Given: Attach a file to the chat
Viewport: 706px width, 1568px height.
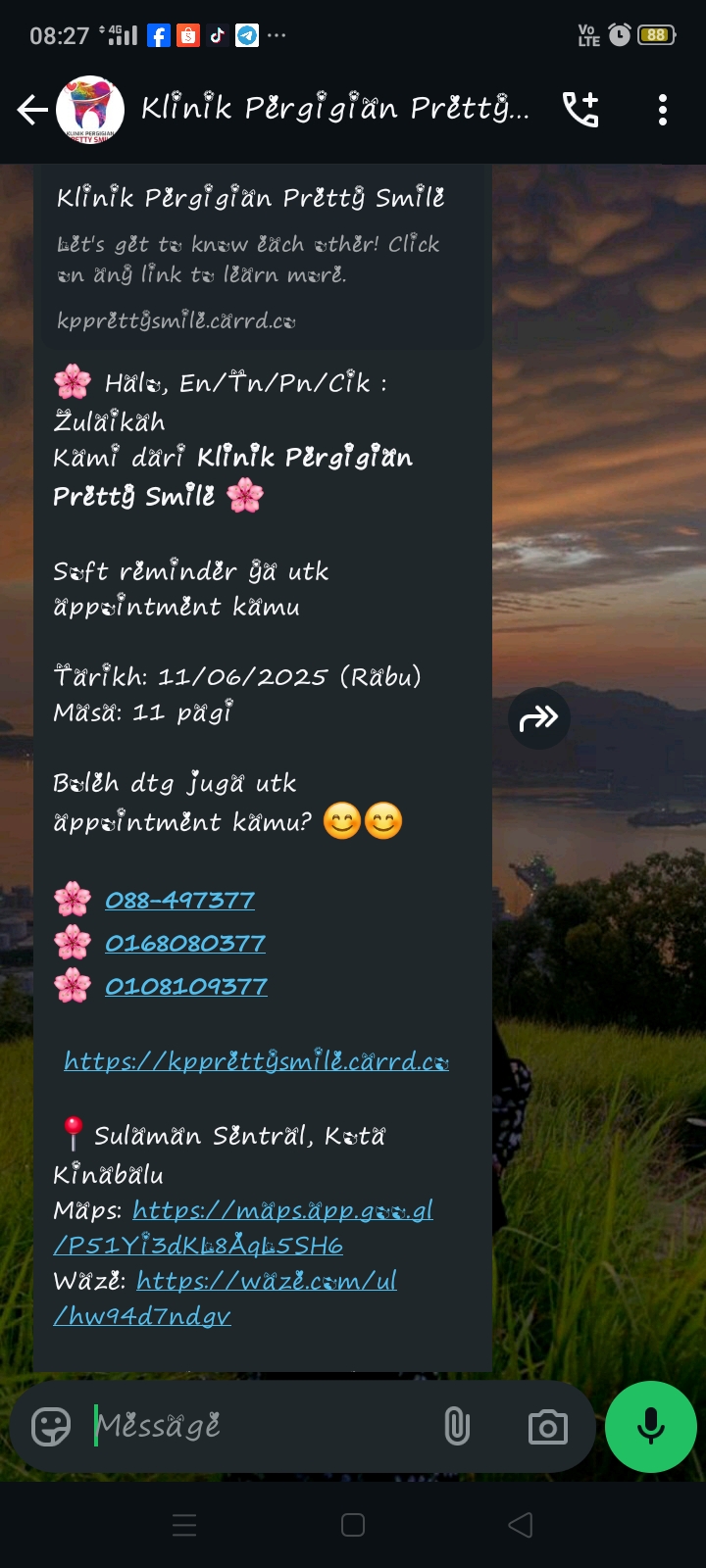Looking at the screenshot, I should 457,1426.
